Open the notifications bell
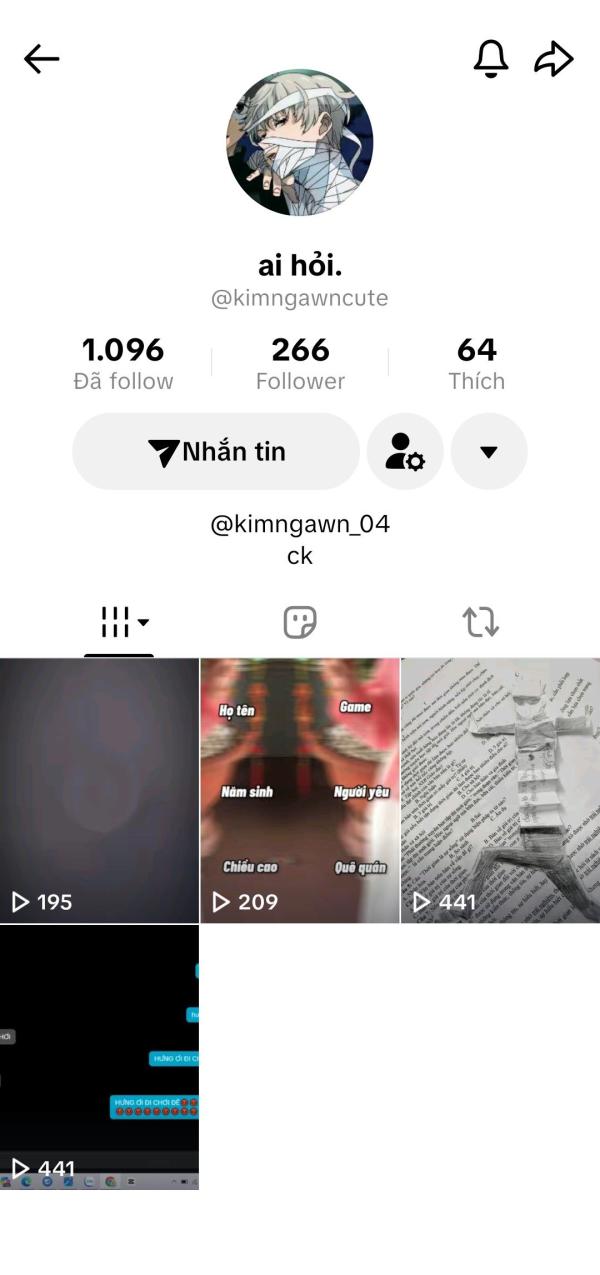The image size is (600, 1275). (x=490, y=59)
